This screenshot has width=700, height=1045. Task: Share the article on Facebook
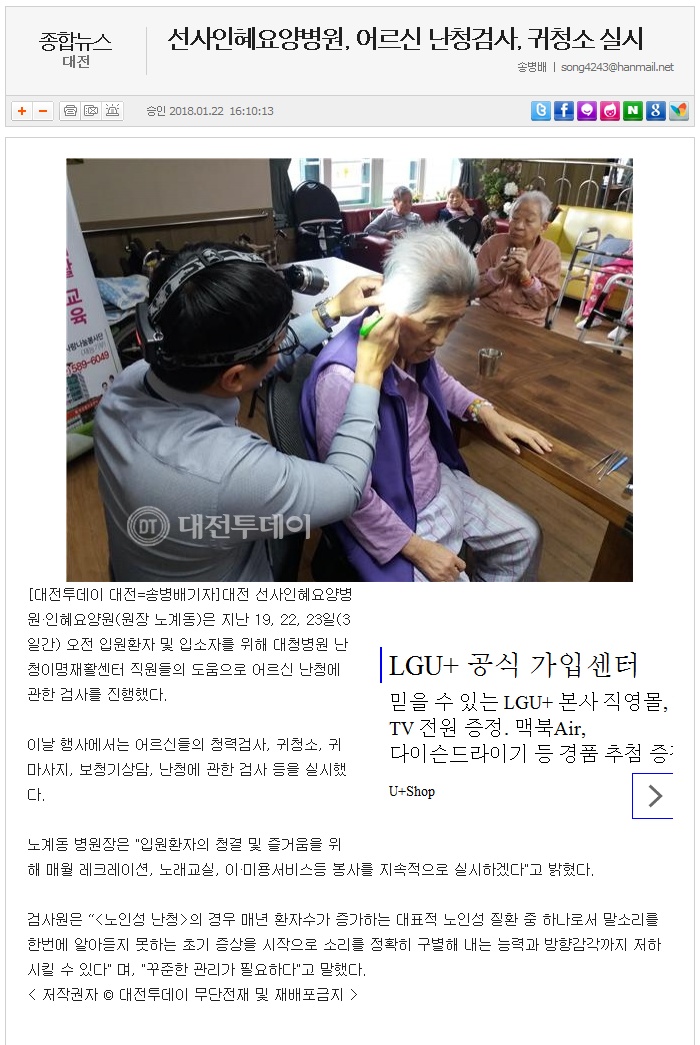pyautogui.click(x=563, y=111)
